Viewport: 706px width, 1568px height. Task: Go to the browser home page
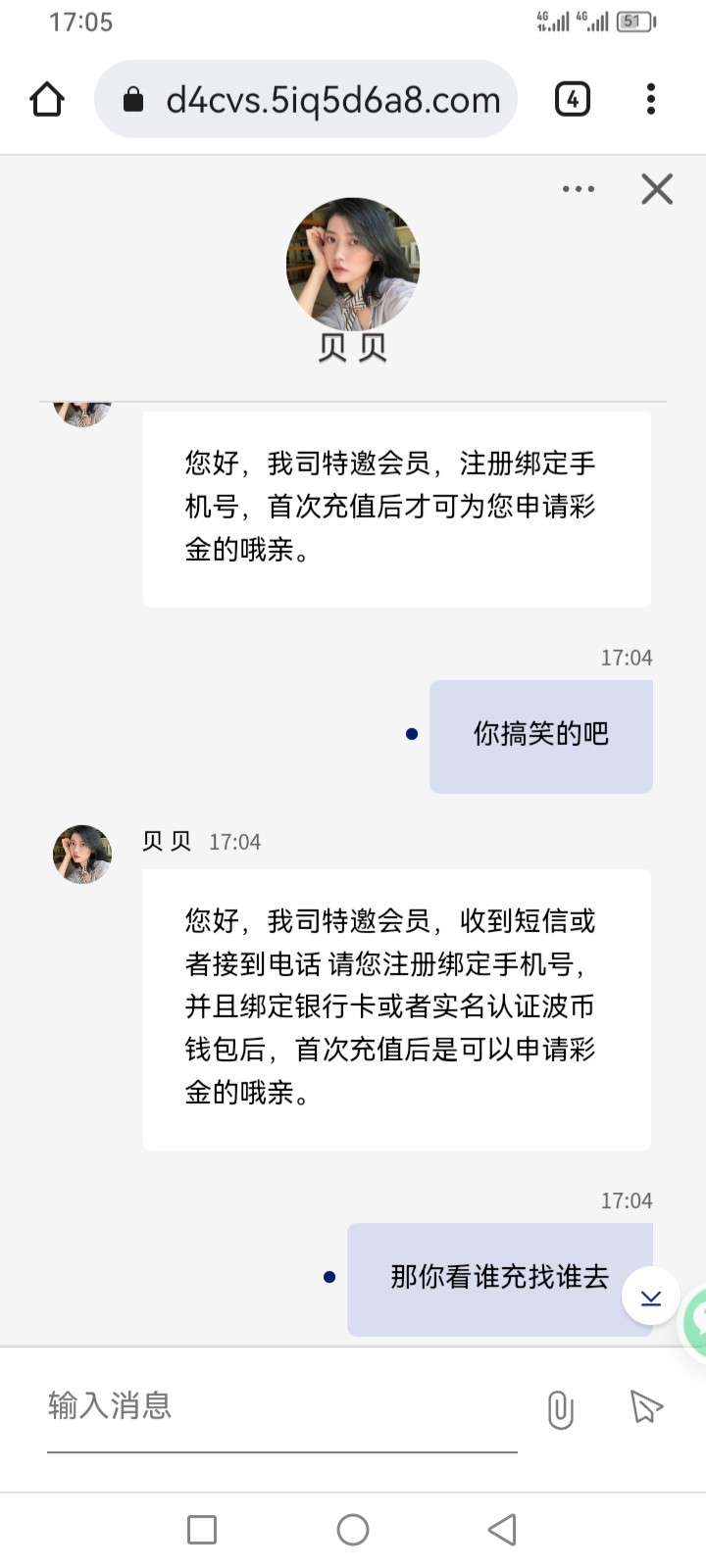point(47,99)
